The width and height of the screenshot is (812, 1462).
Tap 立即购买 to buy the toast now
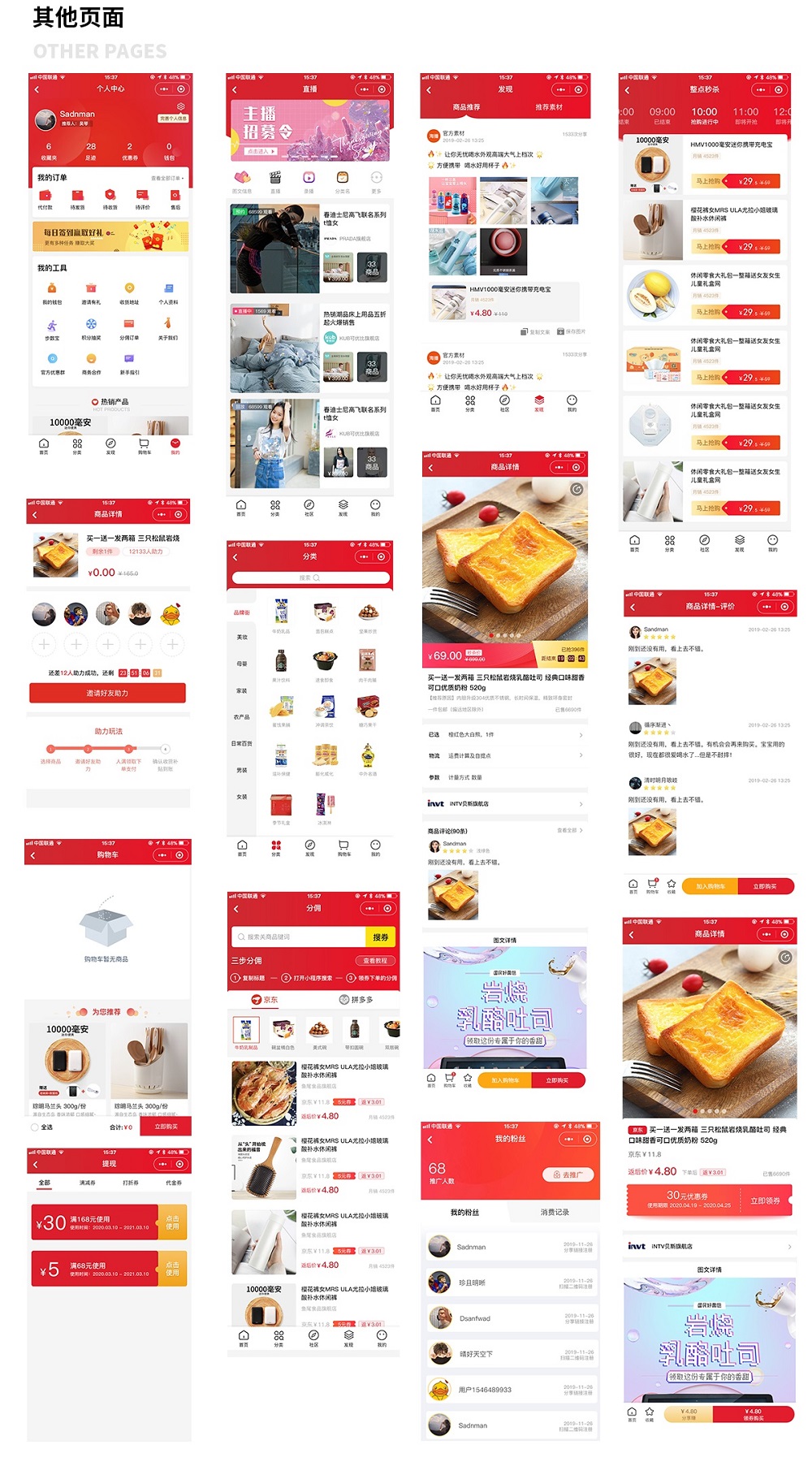coord(558,1079)
